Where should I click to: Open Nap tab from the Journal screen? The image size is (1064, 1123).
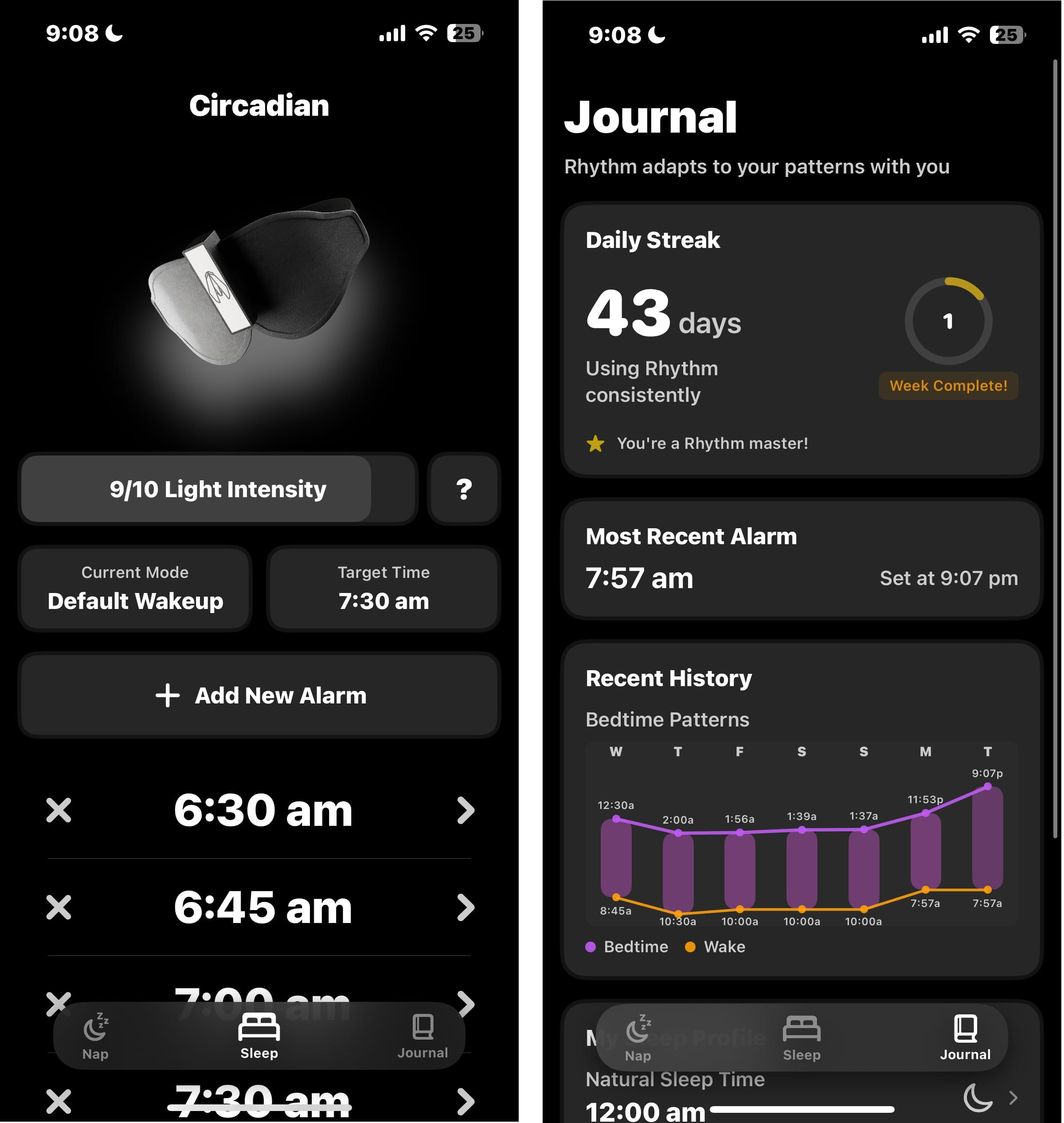pyautogui.click(x=638, y=1038)
